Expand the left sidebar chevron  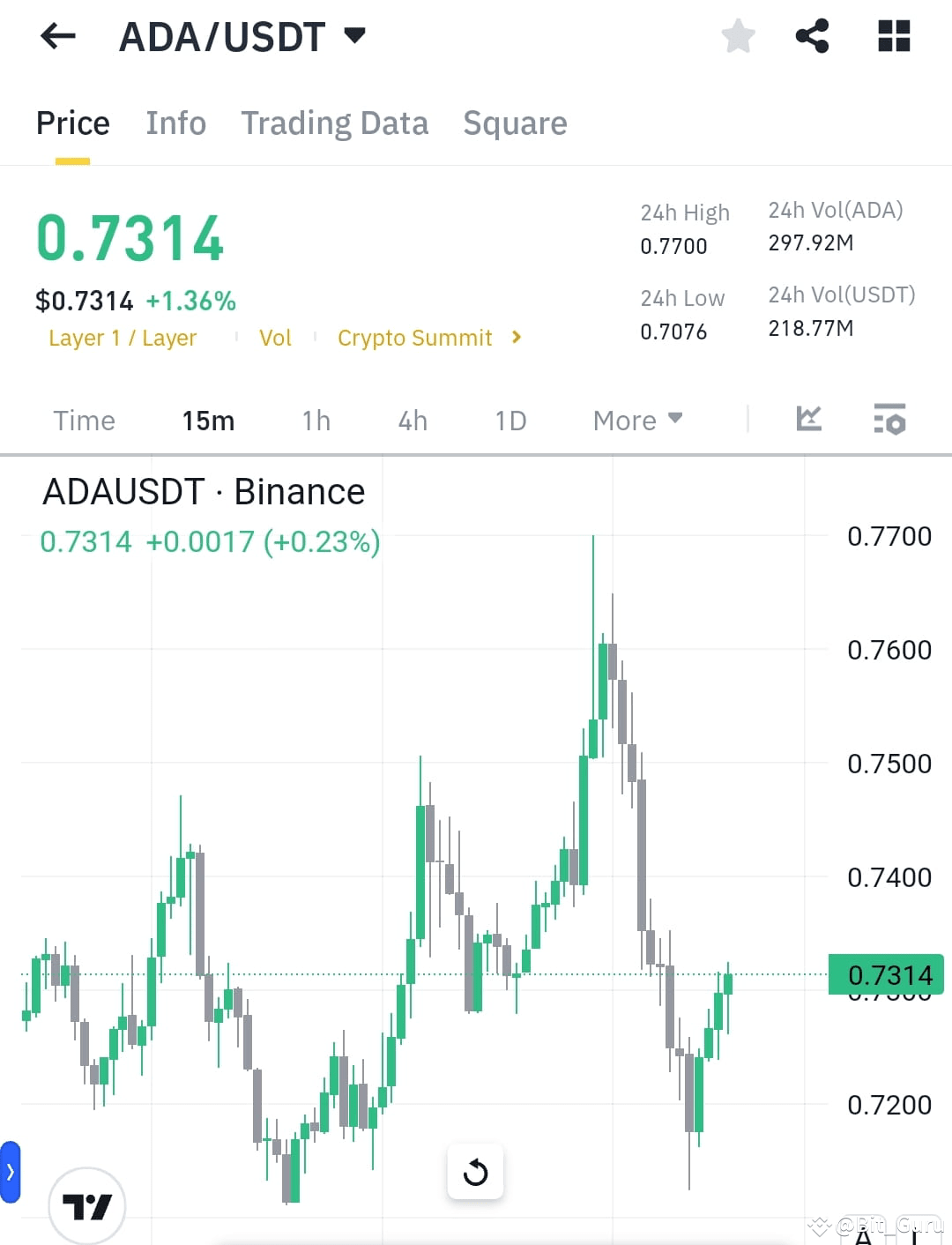coord(9,1173)
